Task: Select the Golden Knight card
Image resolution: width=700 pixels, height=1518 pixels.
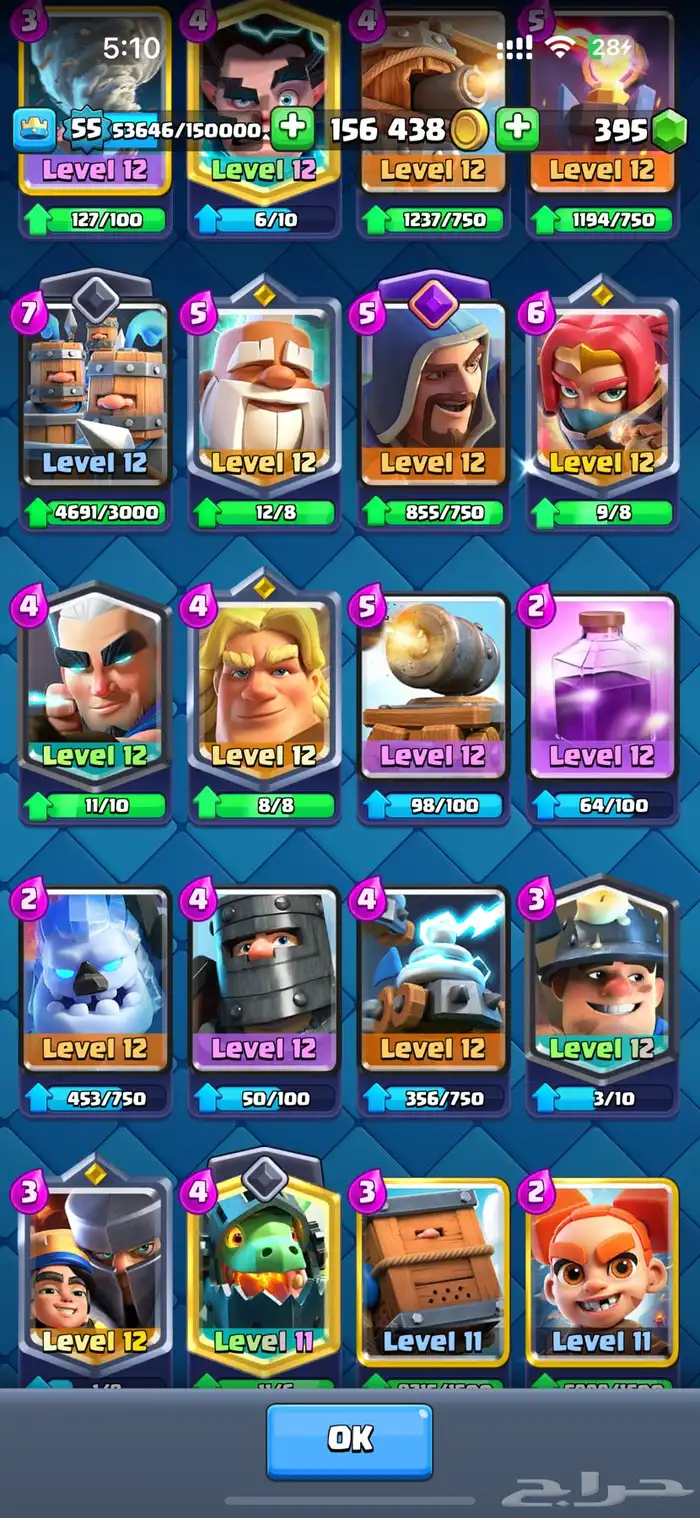Action: click(x=264, y=690)
